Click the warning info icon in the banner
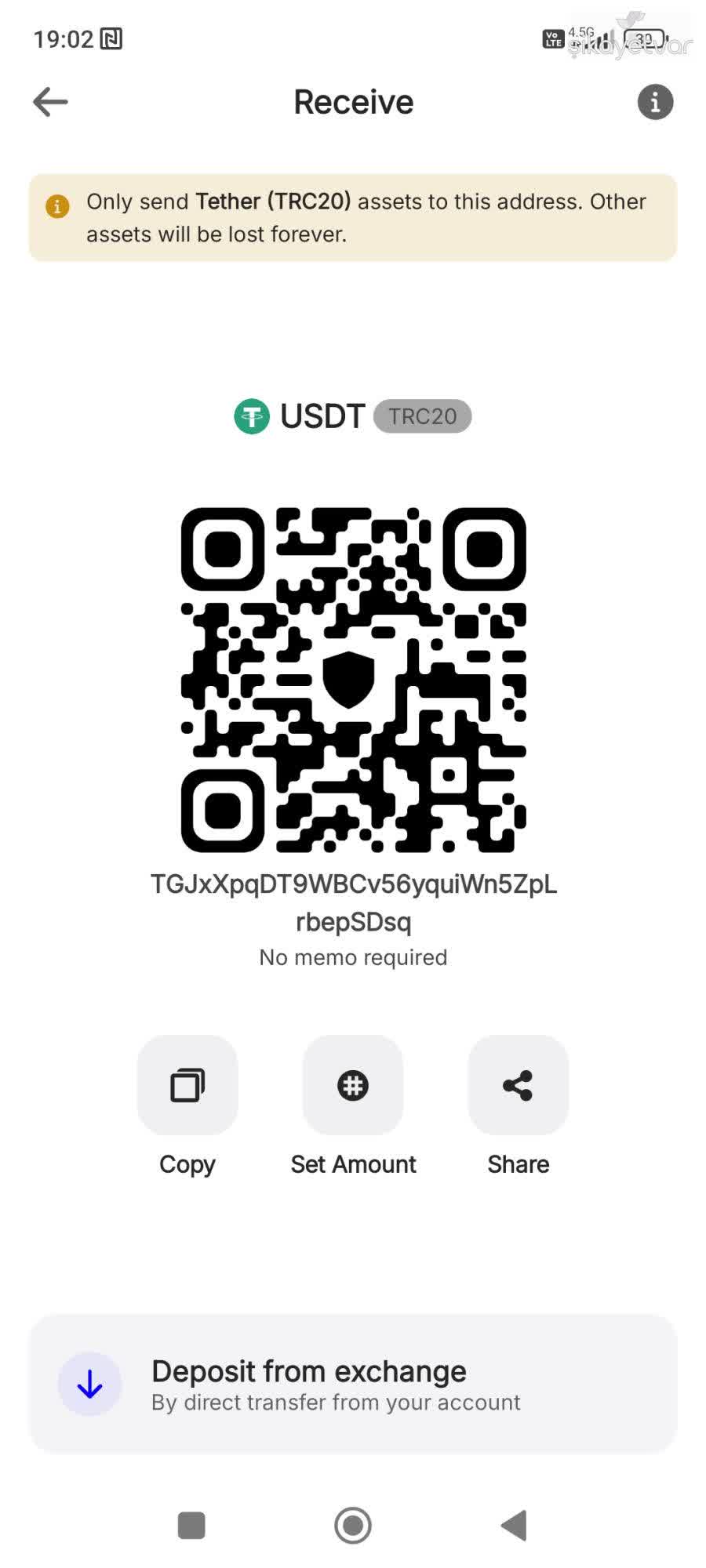Image resolution: width=706 pixels, height=1568 pixels. 57,206
